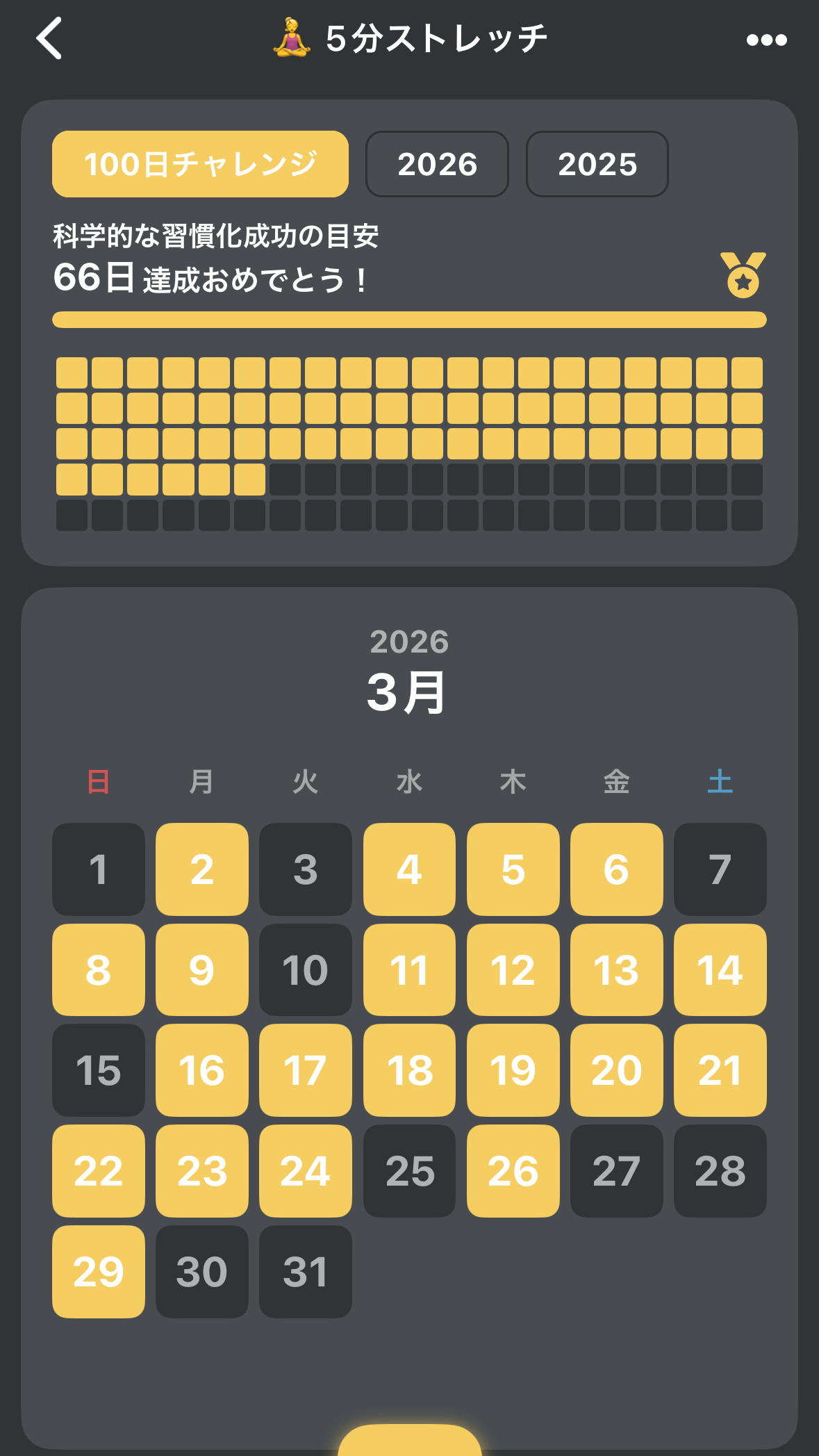Screen dimensions: 819x1456
Task: Tap March 28 on the calendar
Action: pos(720,1171)
